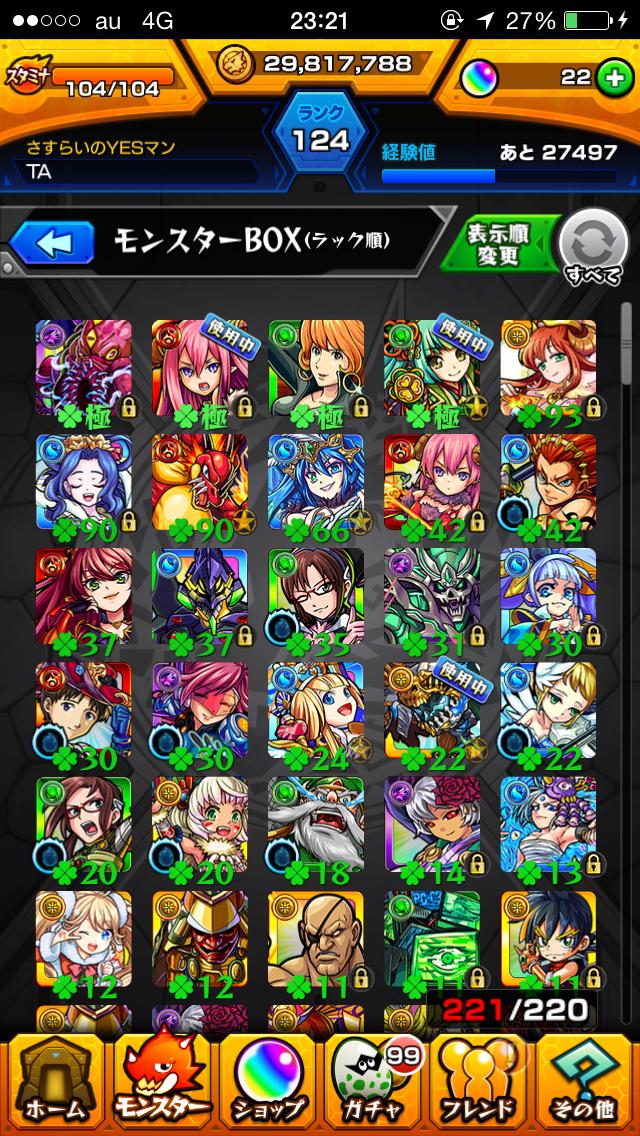Go back with the blue arrow
Viewport: 640px width, 1136px height.
[x=51, y=242]
